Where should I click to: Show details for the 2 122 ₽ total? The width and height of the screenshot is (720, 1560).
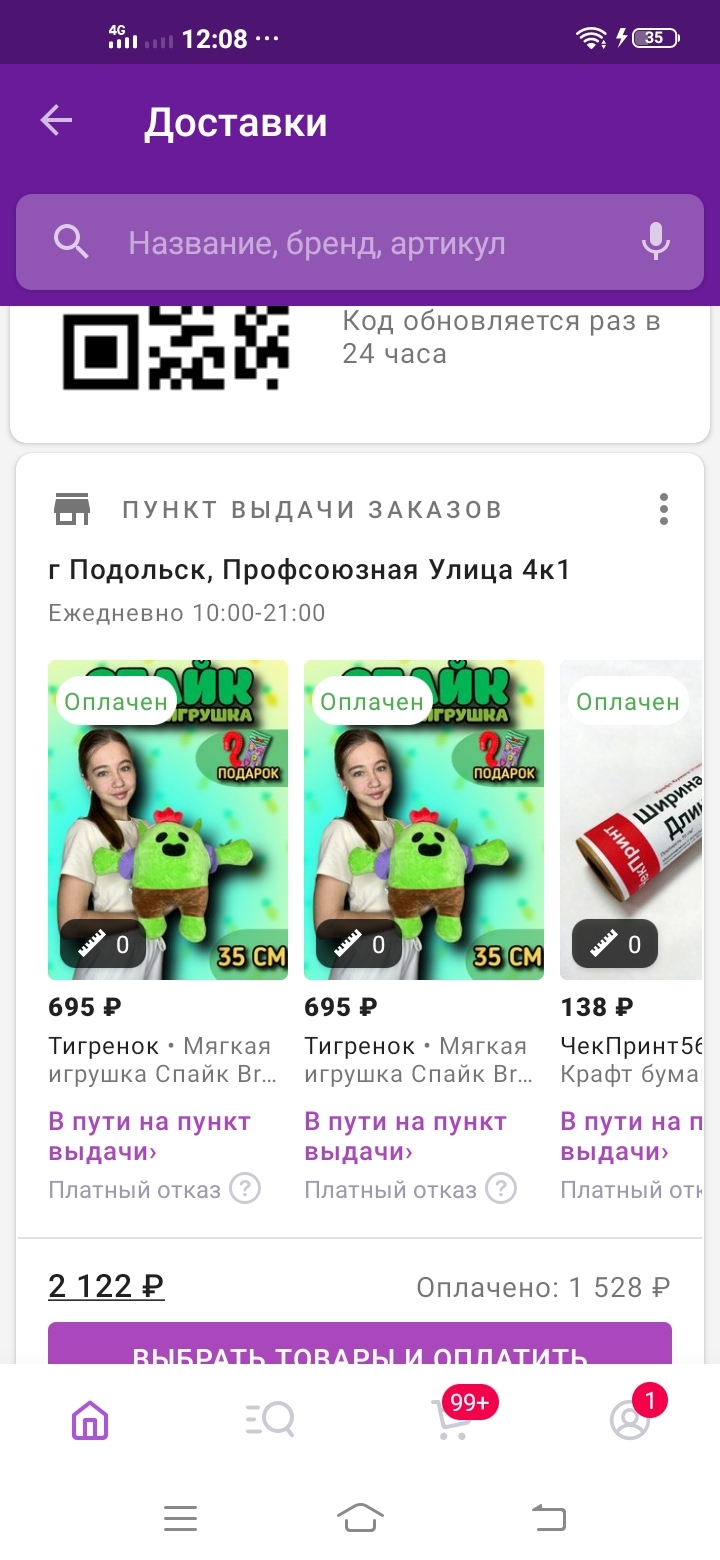point(106,1286)
